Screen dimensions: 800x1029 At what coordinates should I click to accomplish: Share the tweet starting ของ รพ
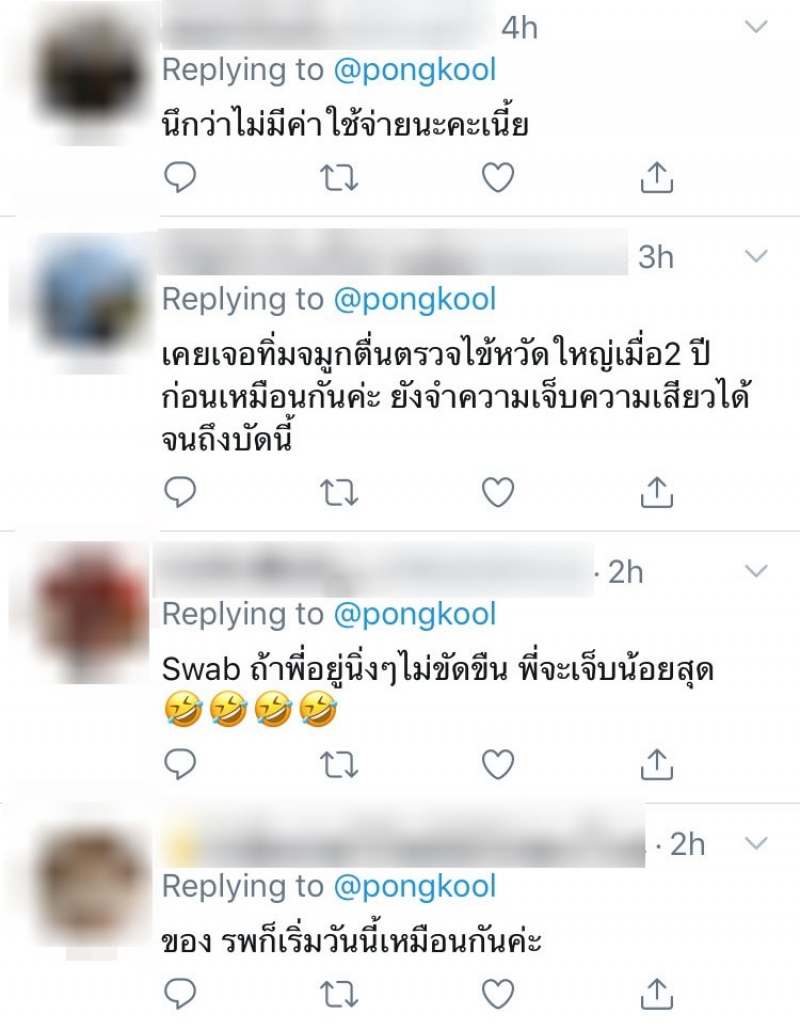coord(655,992)
